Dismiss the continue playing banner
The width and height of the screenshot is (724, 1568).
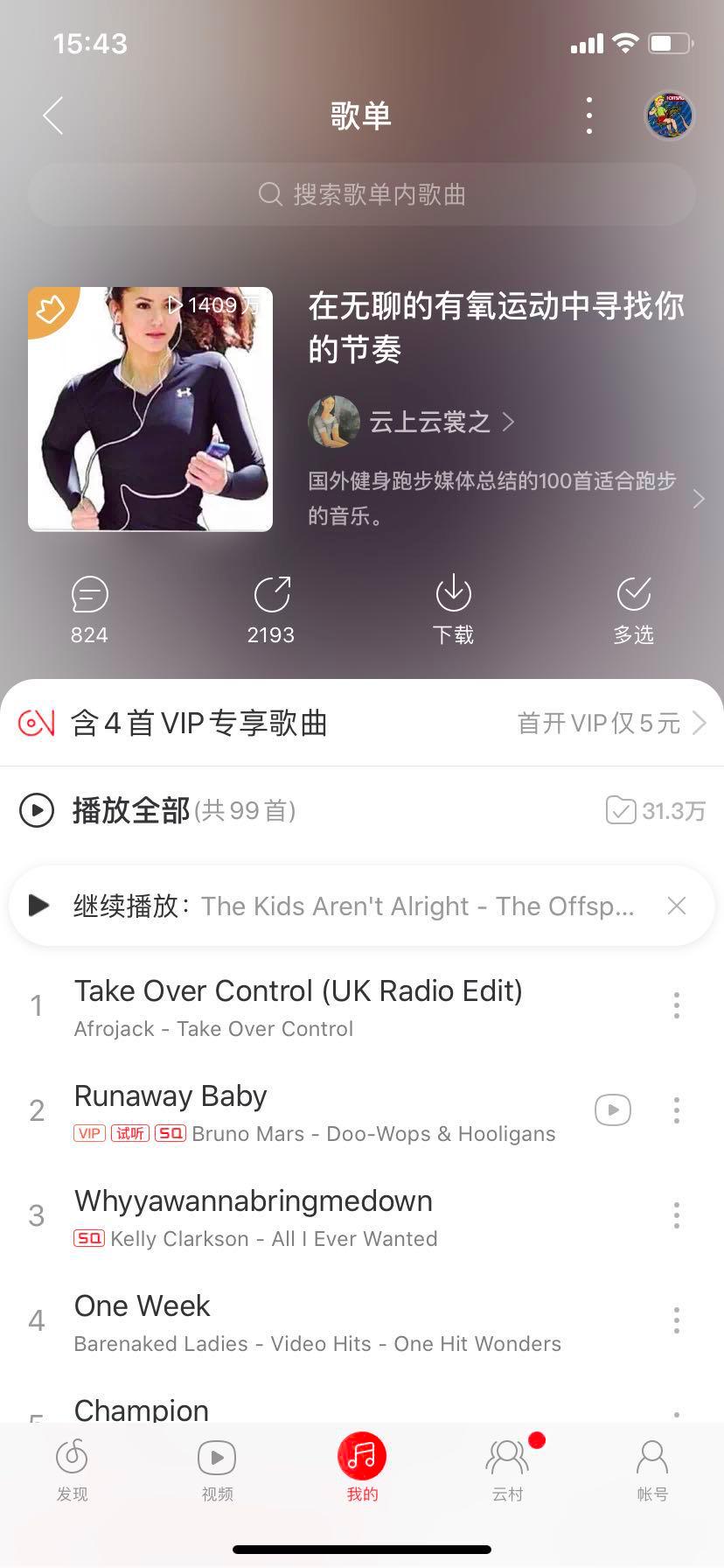click(677, 906)
